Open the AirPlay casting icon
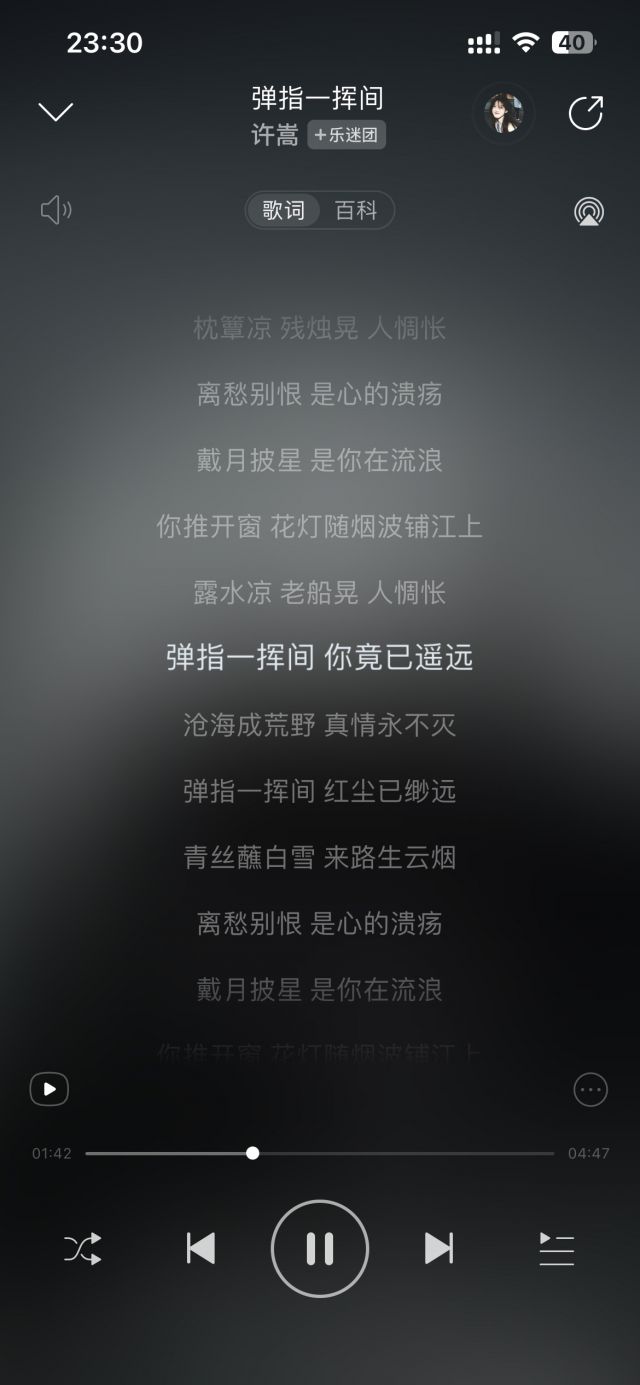 tap(589, 211)
